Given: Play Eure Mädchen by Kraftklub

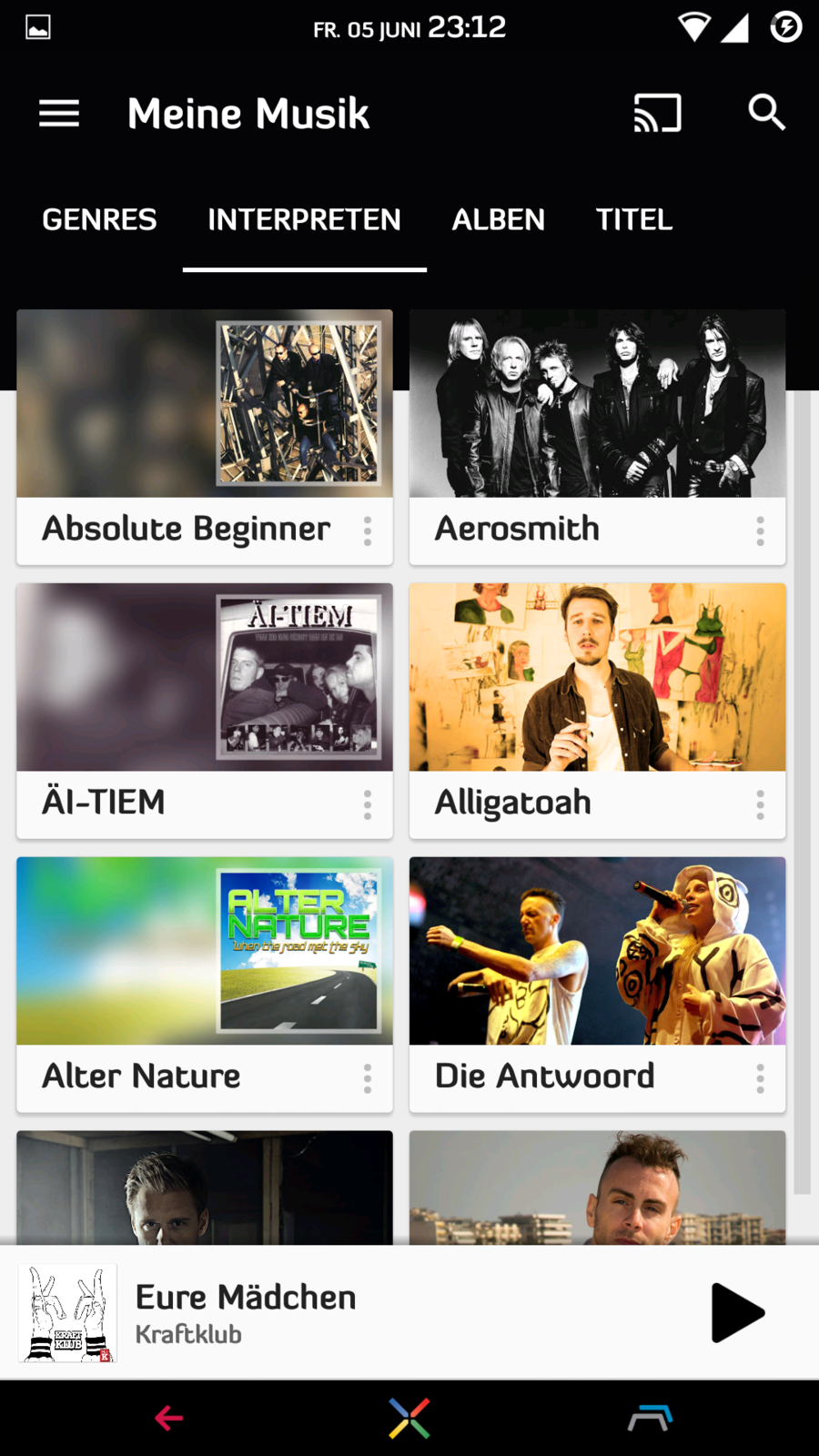Looking at the screenshot, I should [x=736, y=1313].
